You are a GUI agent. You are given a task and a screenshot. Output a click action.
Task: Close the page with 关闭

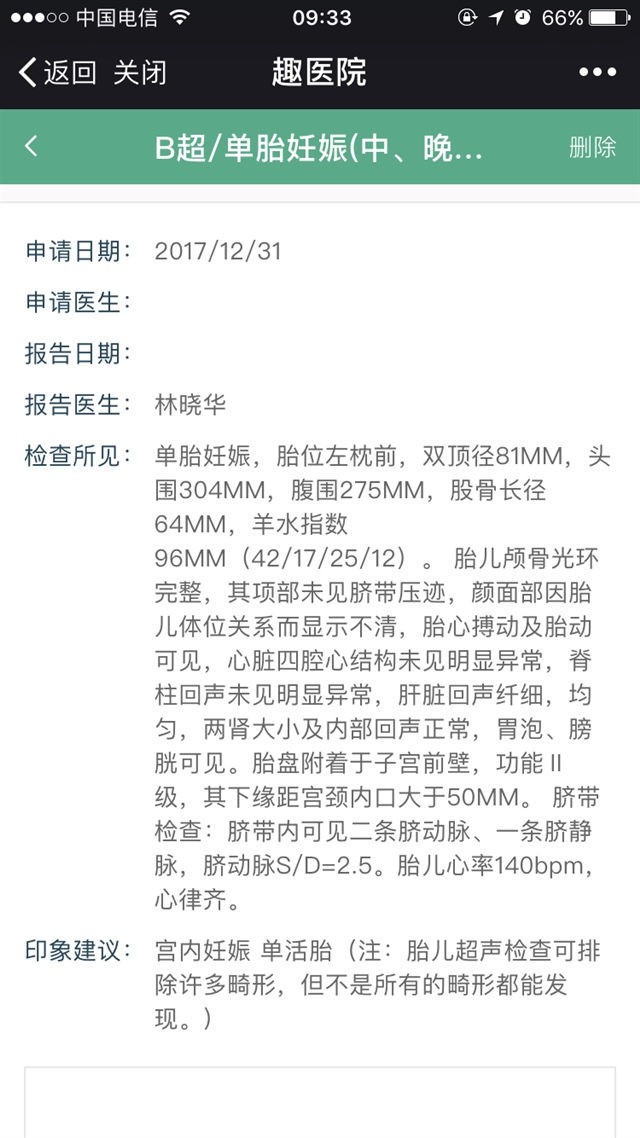pyautogui.click(x=140, y=72)
